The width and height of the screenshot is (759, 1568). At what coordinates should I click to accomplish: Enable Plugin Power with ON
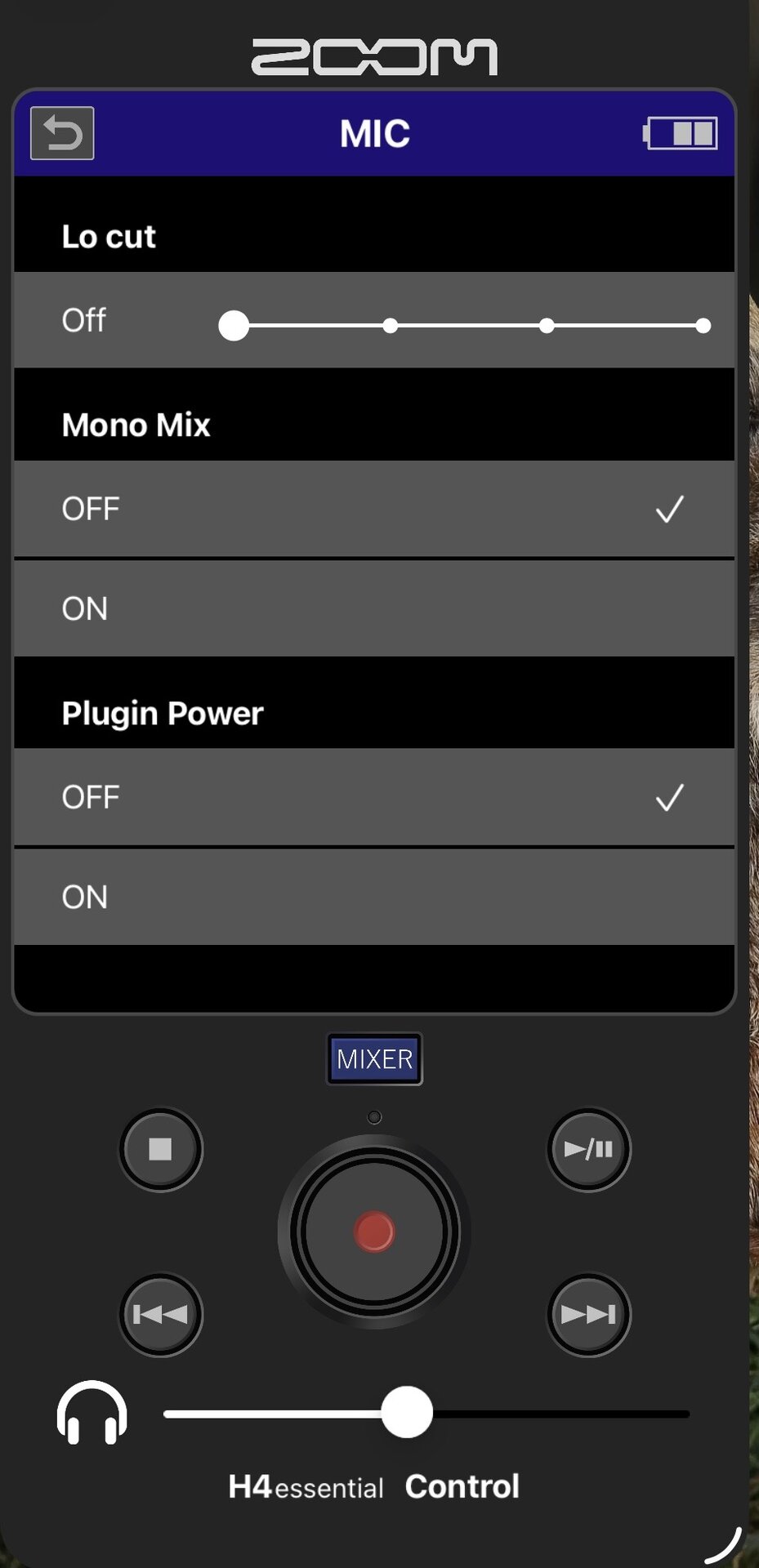pyautogui.click(x=374, y=898)
